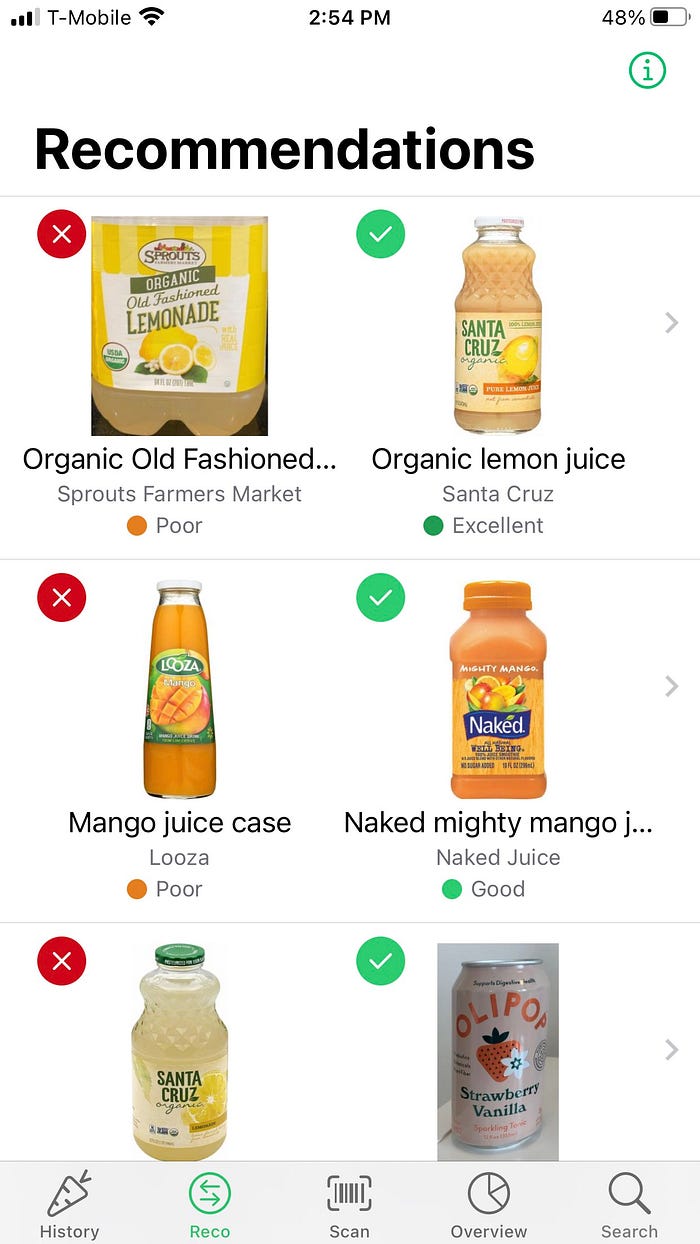The image size is (700, 1244).
Task: Open the Santa Cruz lemonade bottle item
Action: pyautogui.click(x=179, y=1050)
